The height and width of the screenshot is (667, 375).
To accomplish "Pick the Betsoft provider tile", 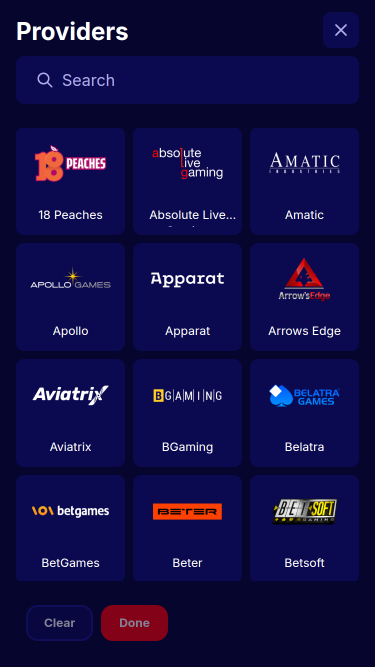I will (x=304, y=528).
